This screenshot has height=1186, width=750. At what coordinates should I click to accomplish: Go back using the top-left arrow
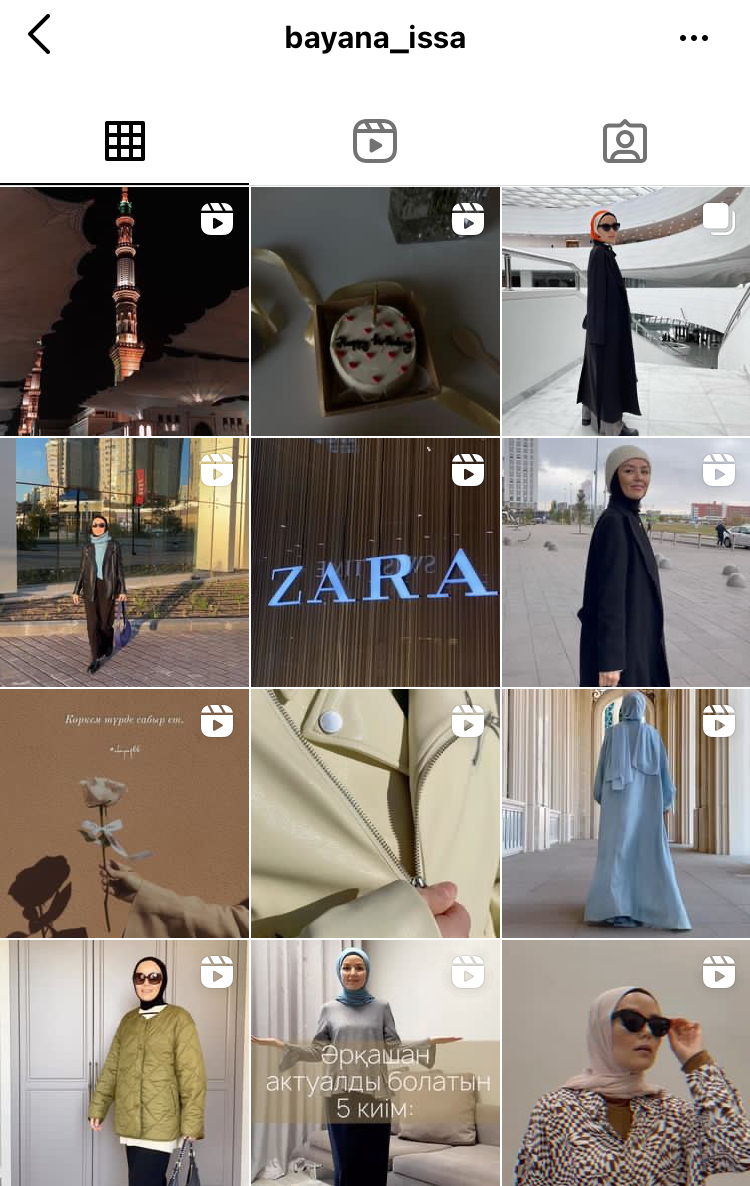(39, 36)
